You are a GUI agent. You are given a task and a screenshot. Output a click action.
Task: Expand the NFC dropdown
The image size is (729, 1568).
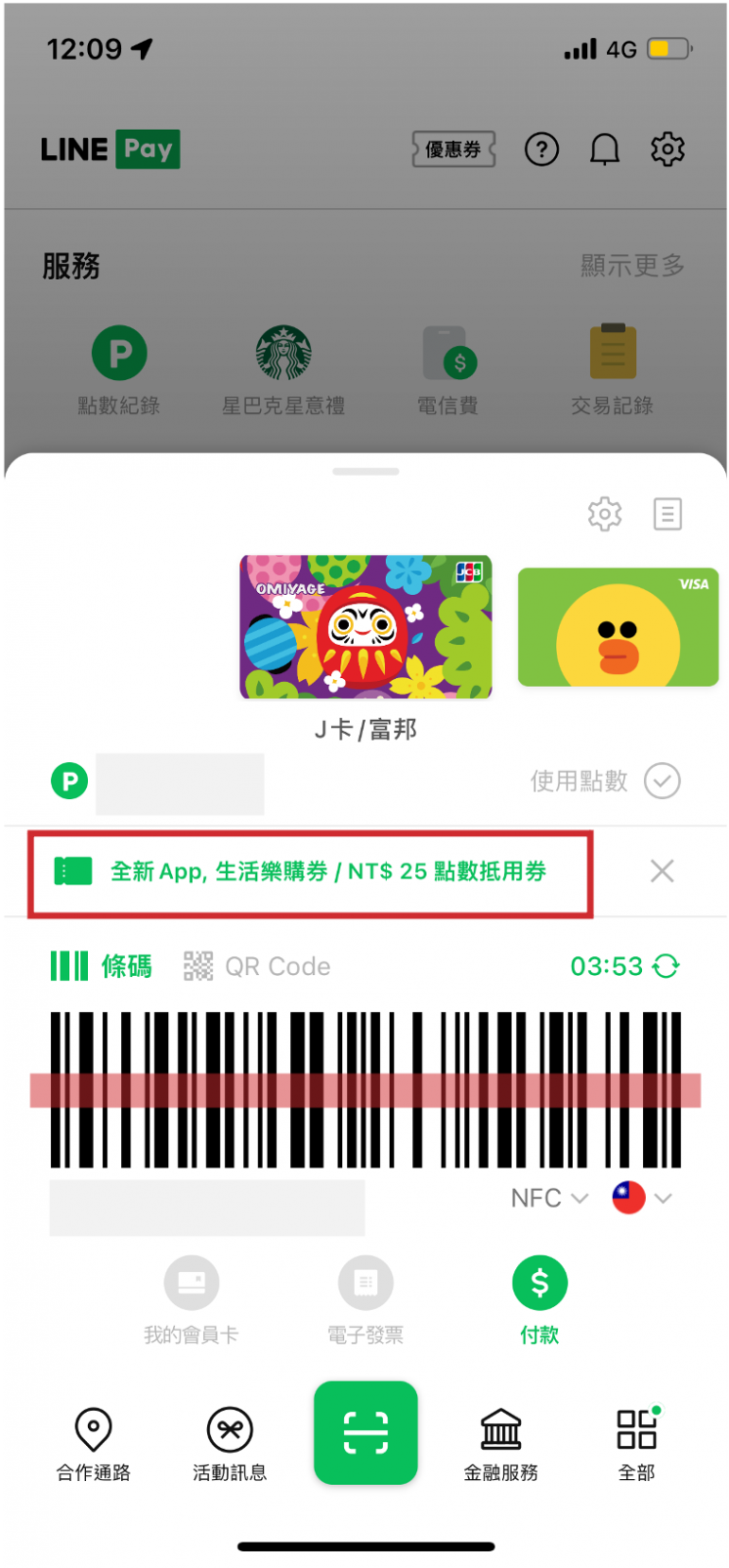point(548,1197)
